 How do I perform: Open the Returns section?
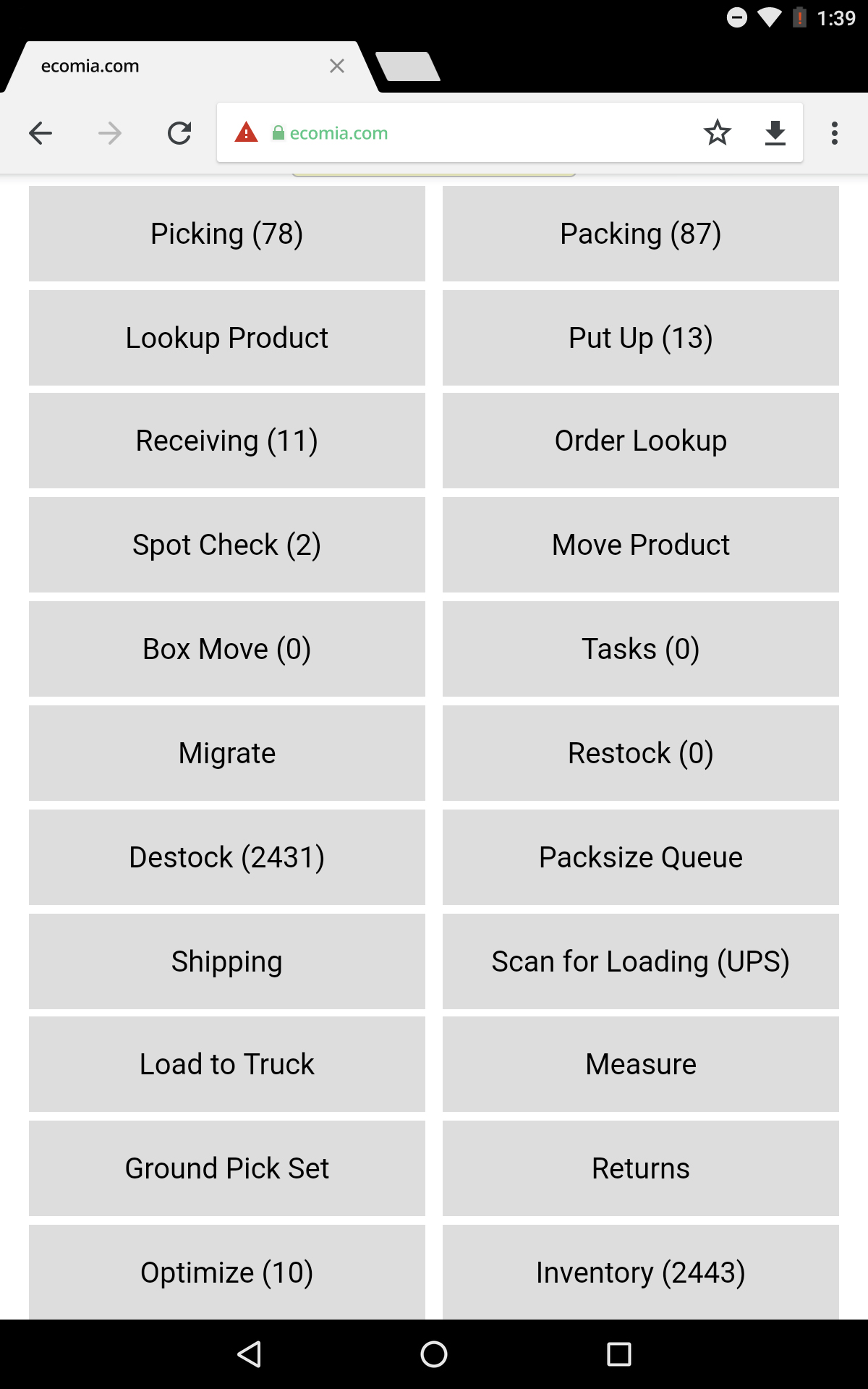[x=640, y=1168]
